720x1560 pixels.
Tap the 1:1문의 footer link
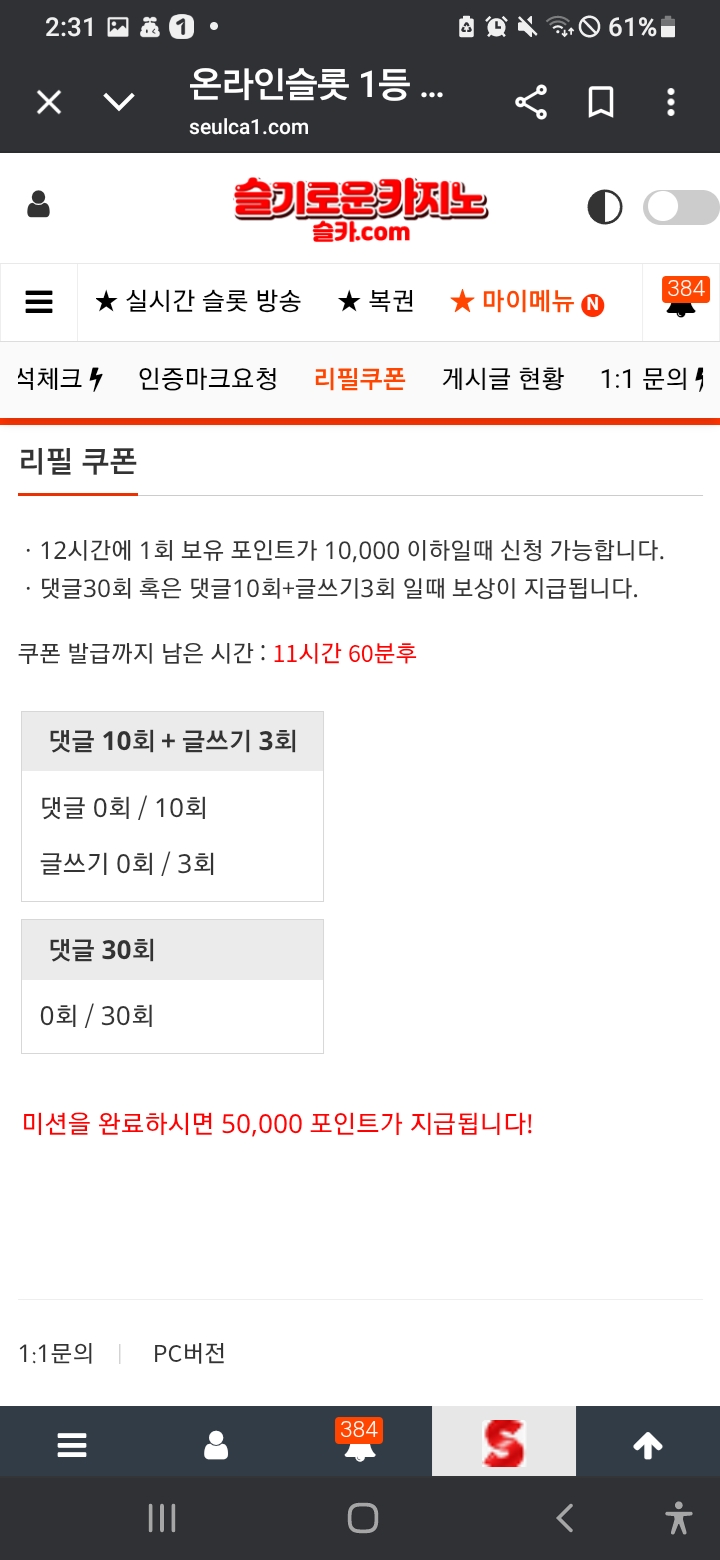[x=56, y=1354]
